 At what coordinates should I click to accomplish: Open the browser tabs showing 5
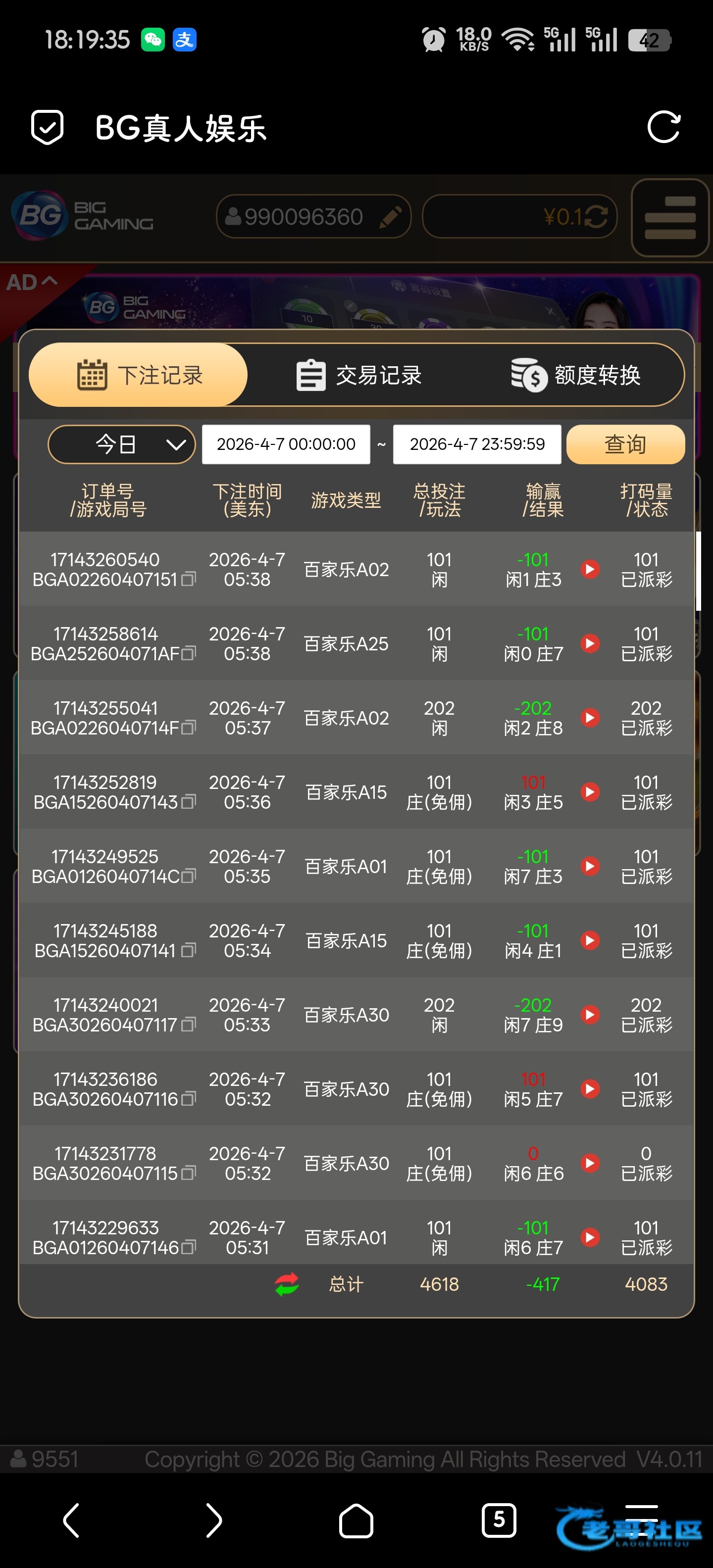pyautogui.click(x=499, y=1520)
